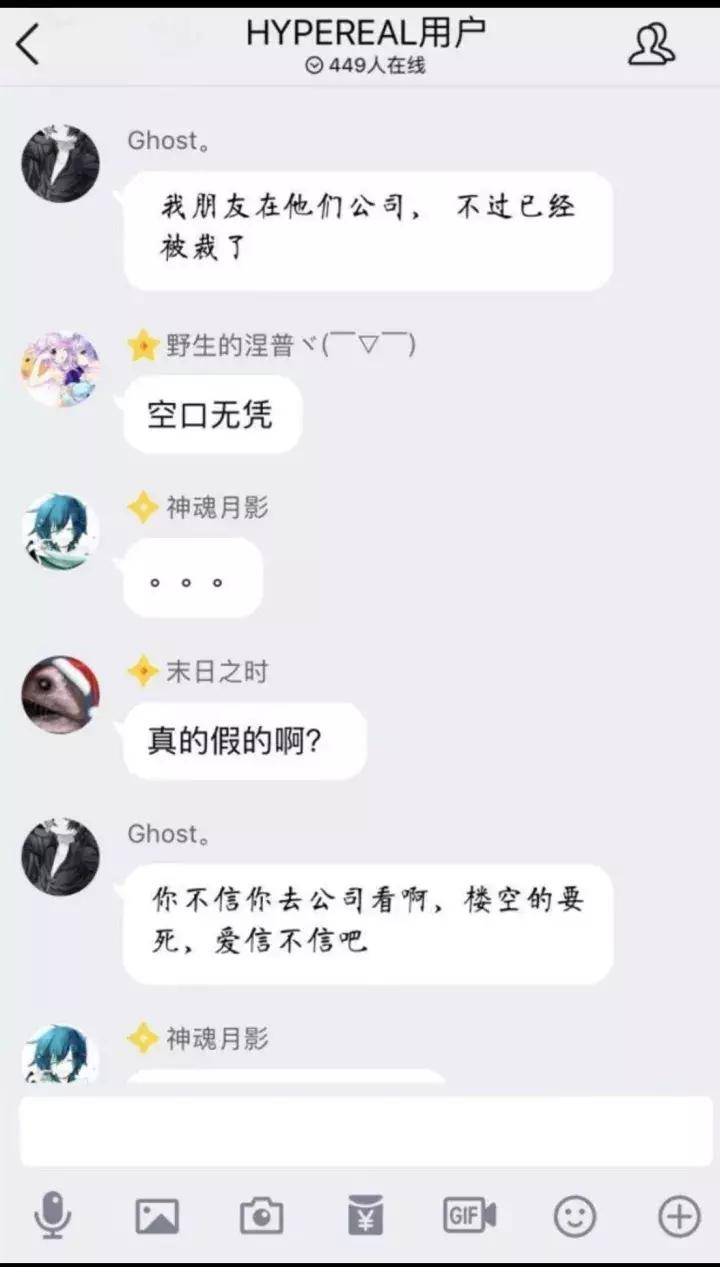720x1267 pixels.
Task: Open the red packet (¥) icon
Action: tap(367, 1215)
